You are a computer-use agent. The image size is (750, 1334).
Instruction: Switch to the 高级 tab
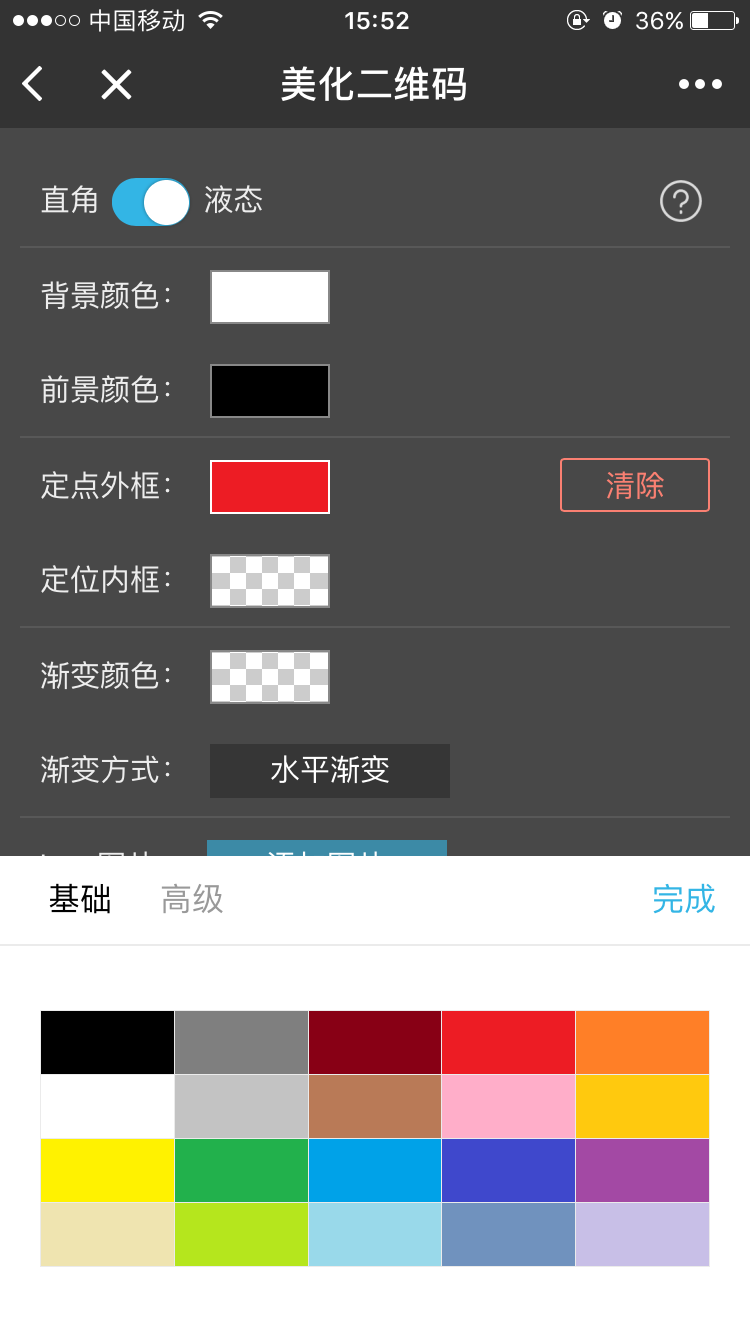(x=192, y=900)
